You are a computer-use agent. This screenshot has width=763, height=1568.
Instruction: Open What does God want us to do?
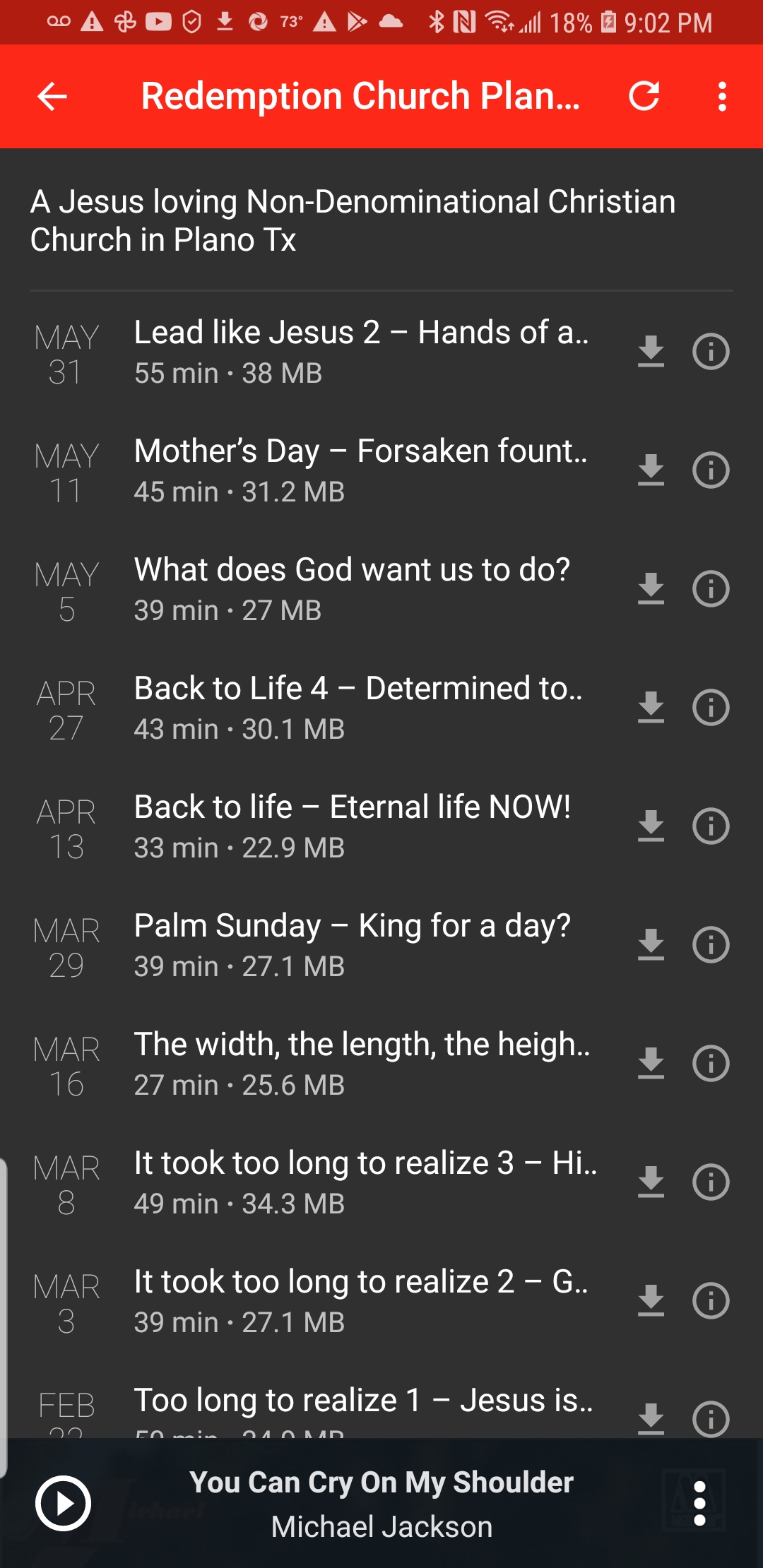tap(352, 588)
